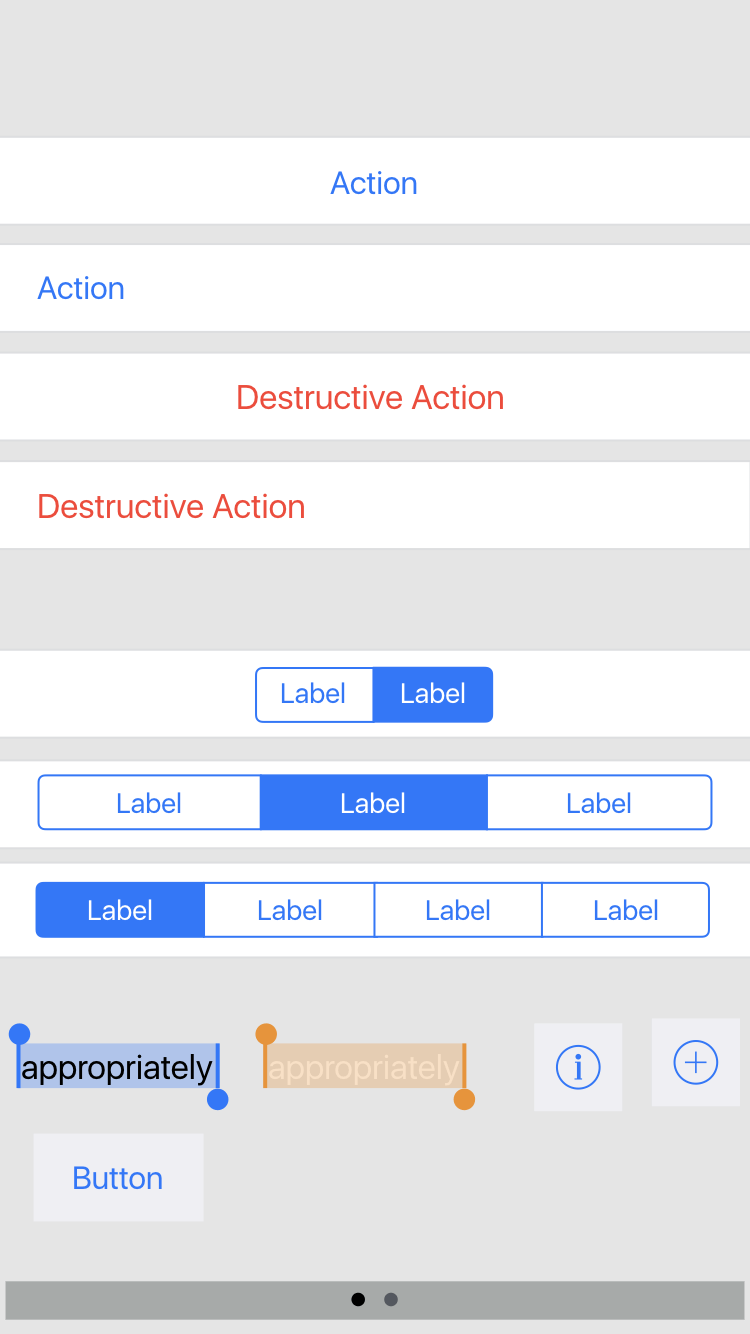Select second Label in the four-segment control

pyautogui.click(x=289, y=910)
